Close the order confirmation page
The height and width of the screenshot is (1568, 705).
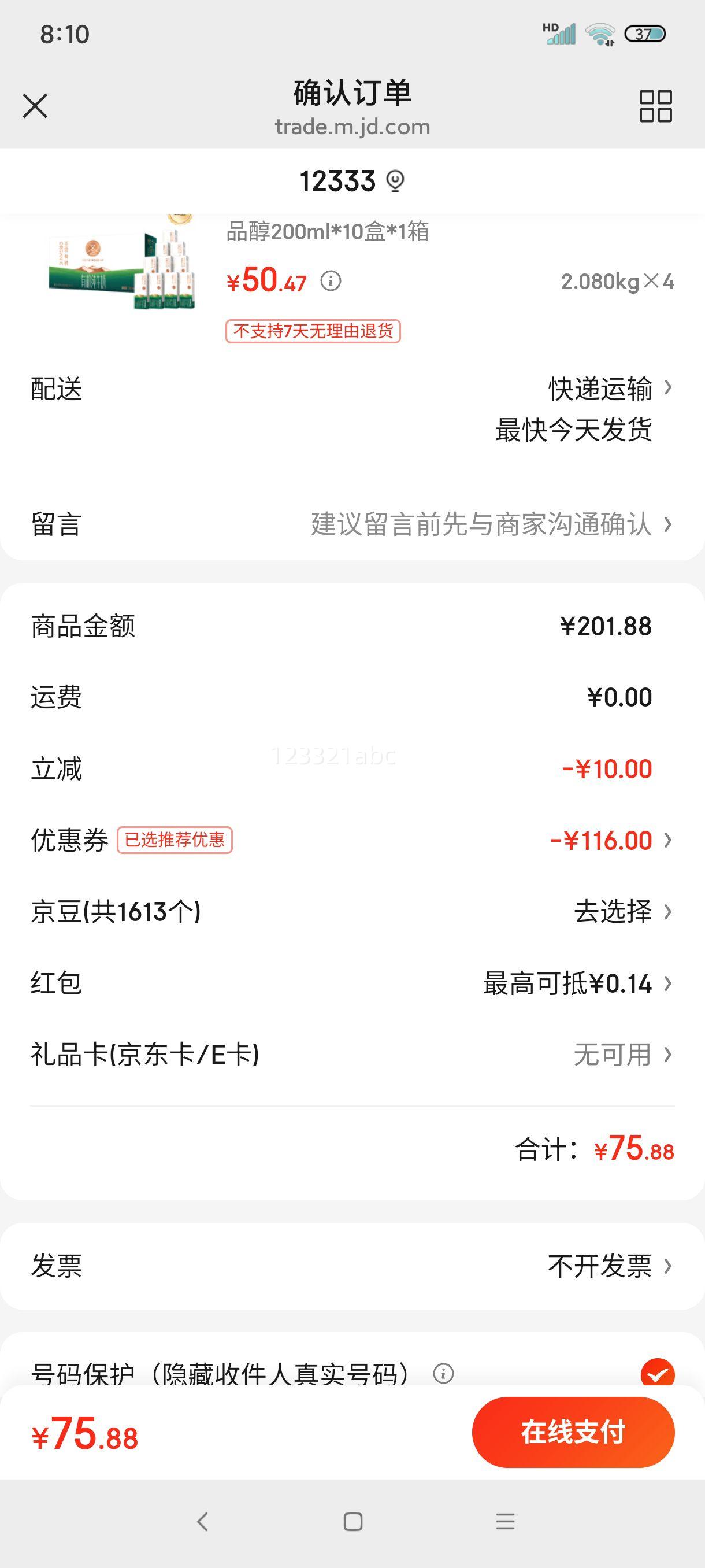35,106
